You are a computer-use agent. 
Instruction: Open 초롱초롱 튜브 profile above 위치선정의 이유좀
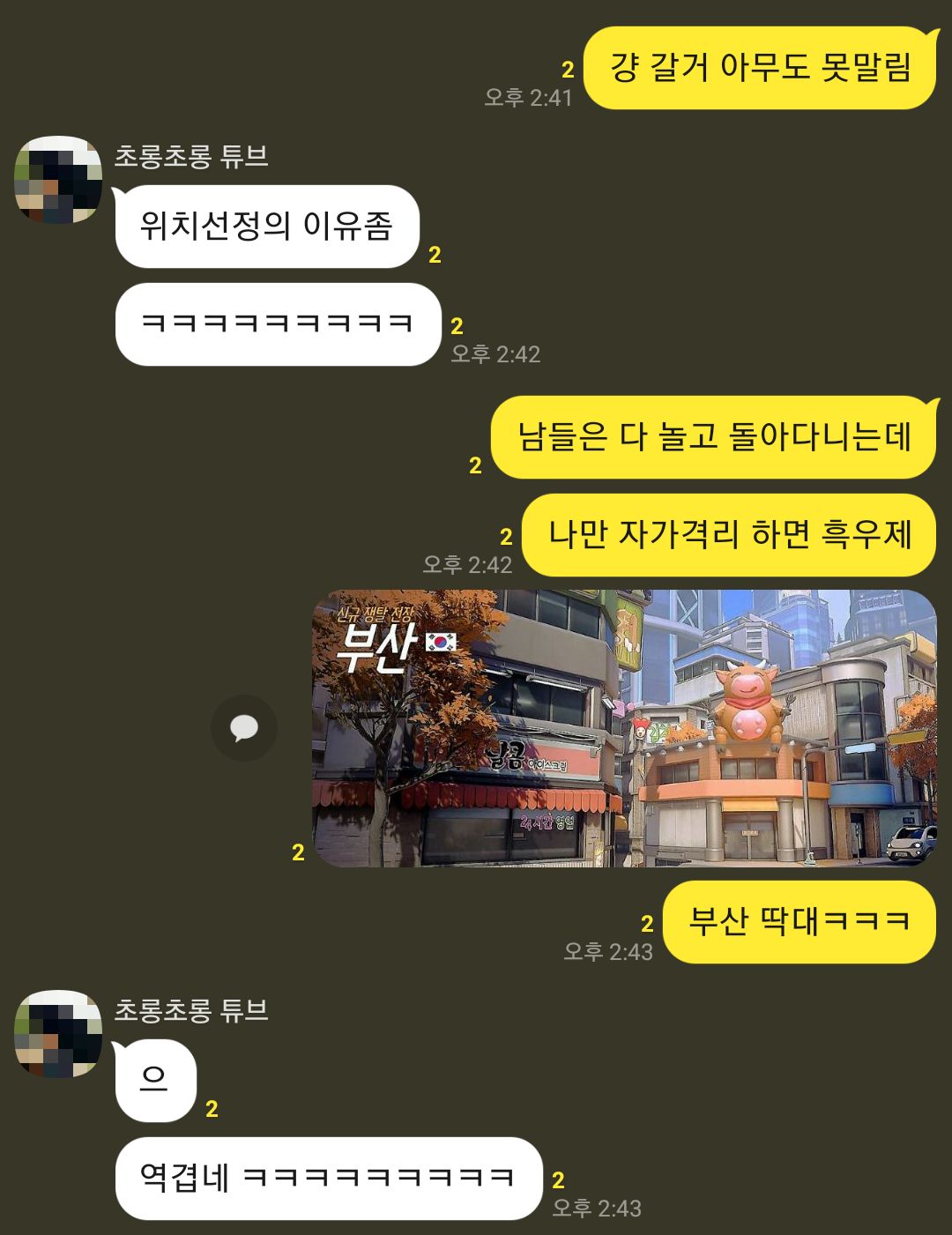coord(58,179)
